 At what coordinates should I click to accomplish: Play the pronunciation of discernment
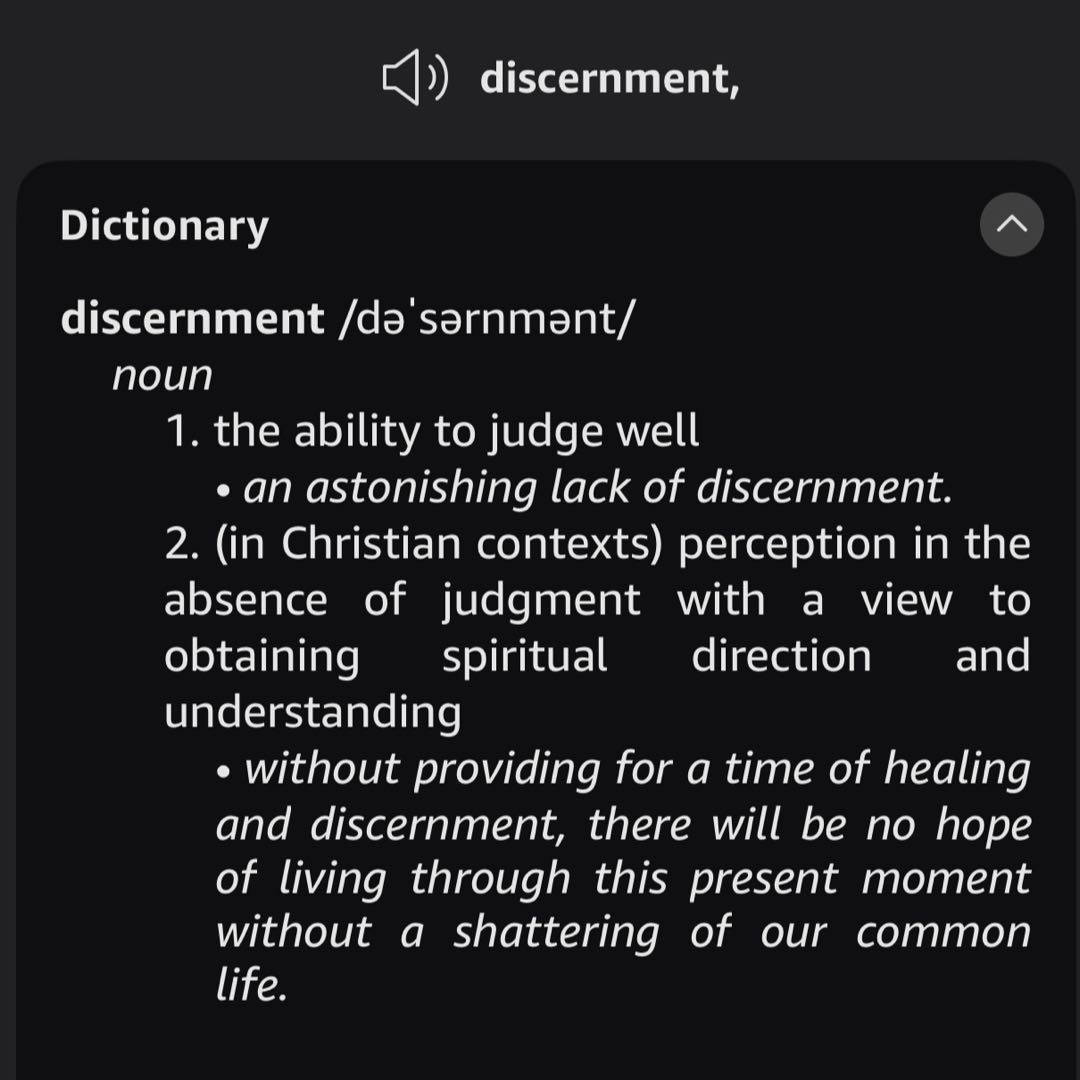pos(414,80)
